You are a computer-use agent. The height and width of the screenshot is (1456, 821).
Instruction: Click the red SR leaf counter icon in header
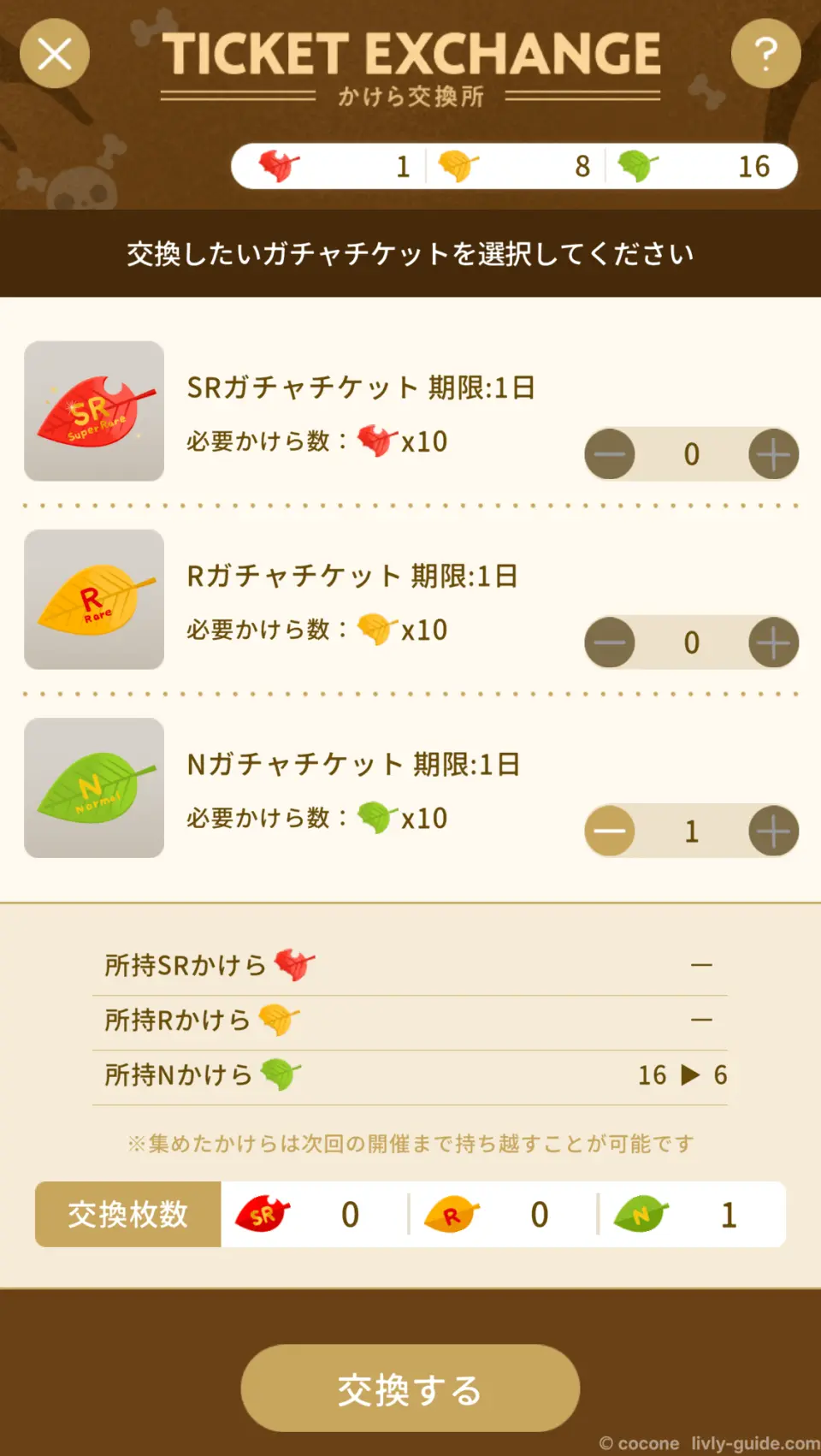coord(274,165)
